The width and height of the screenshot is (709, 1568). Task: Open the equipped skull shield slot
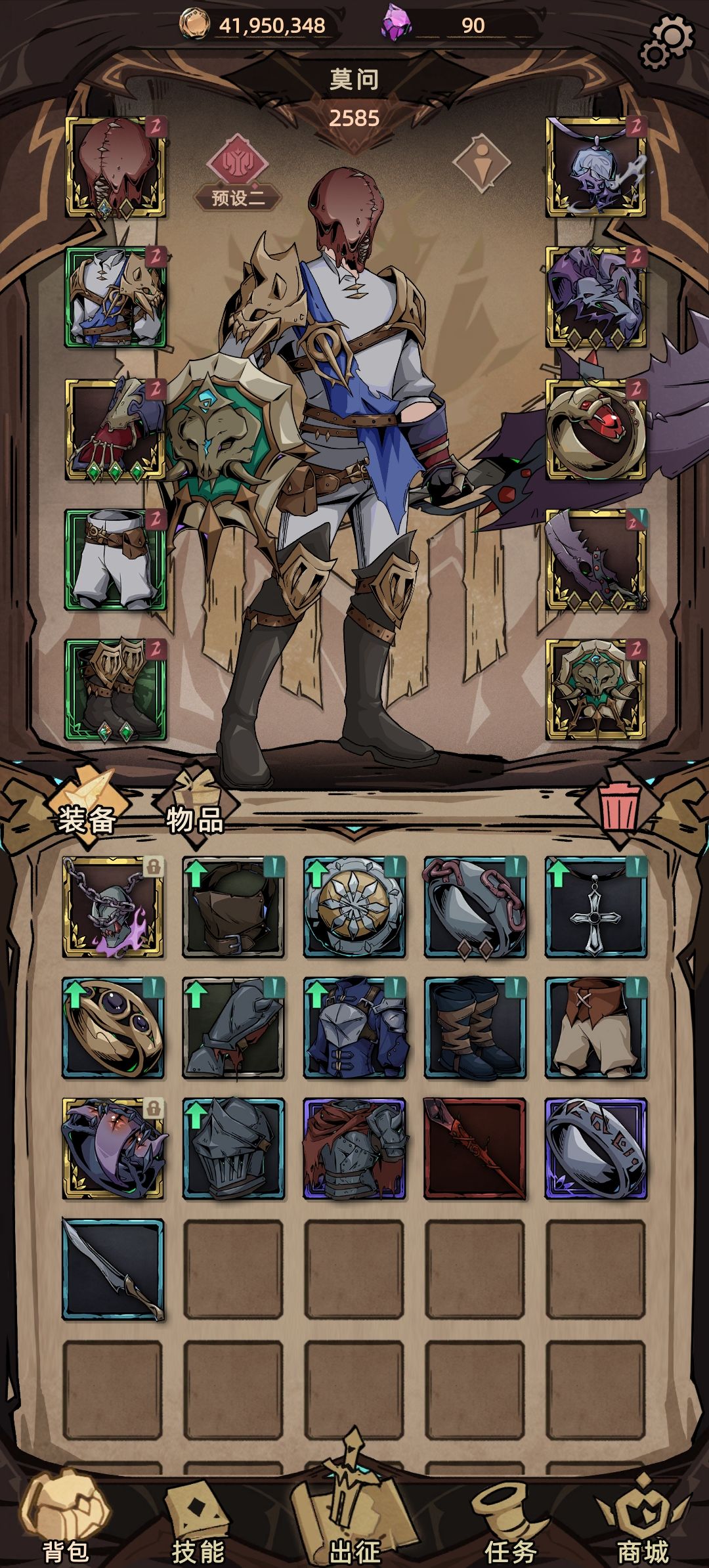[x=595, y=689]
